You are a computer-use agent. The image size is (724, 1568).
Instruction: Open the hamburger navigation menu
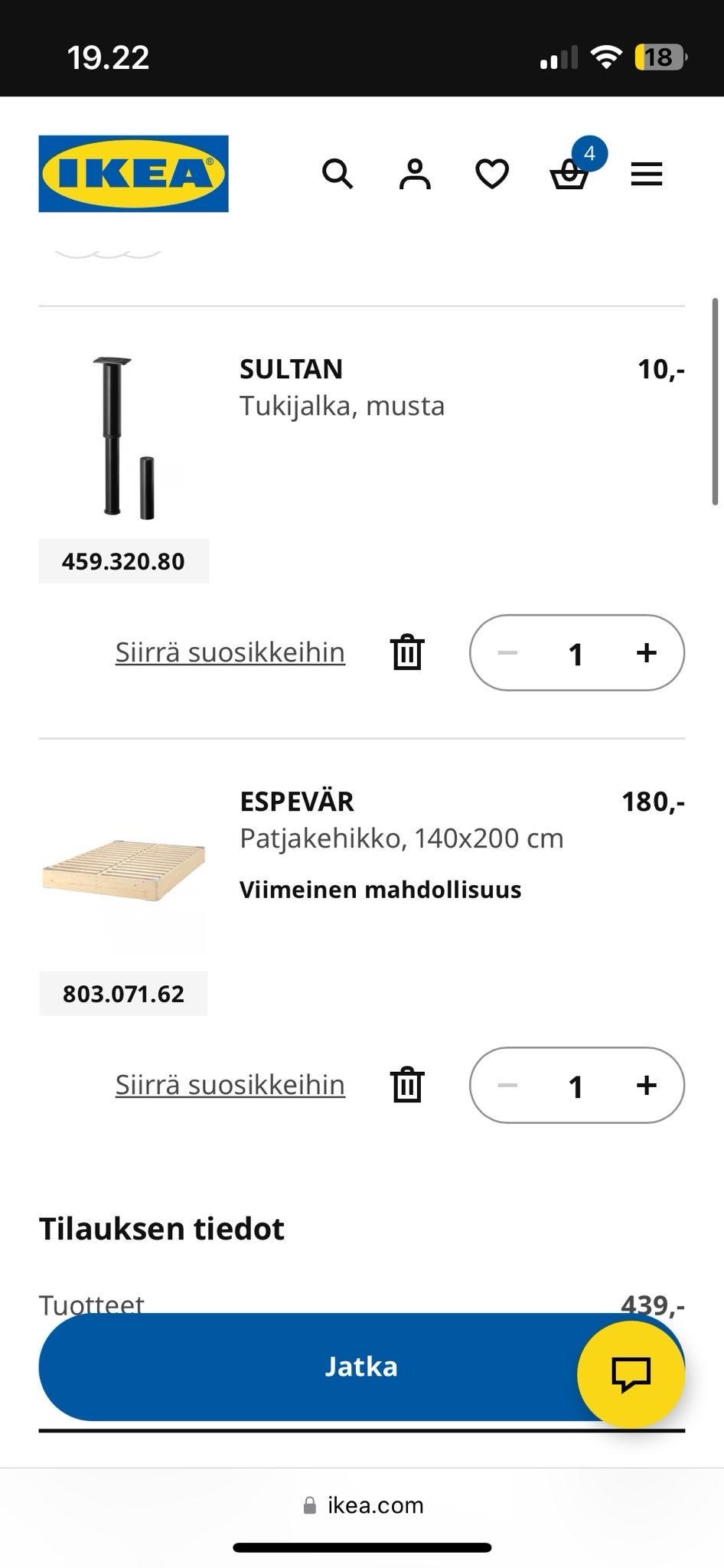(645, 174)
